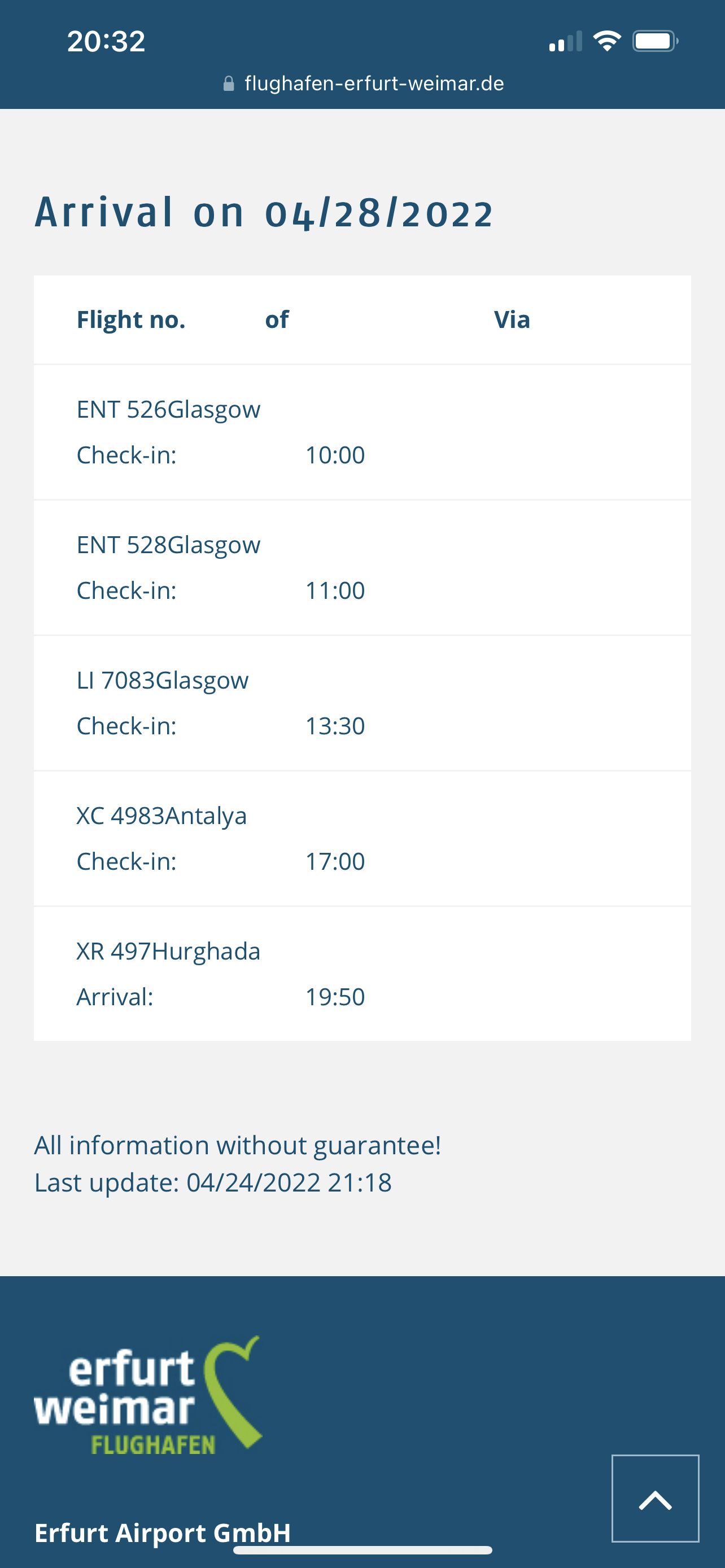Tap the flughafen-erfurt-weimar.de address bar
Image resolution: width=725 pixels, height=1568 pixels.
pyautogui.click(x=364, y=84)
